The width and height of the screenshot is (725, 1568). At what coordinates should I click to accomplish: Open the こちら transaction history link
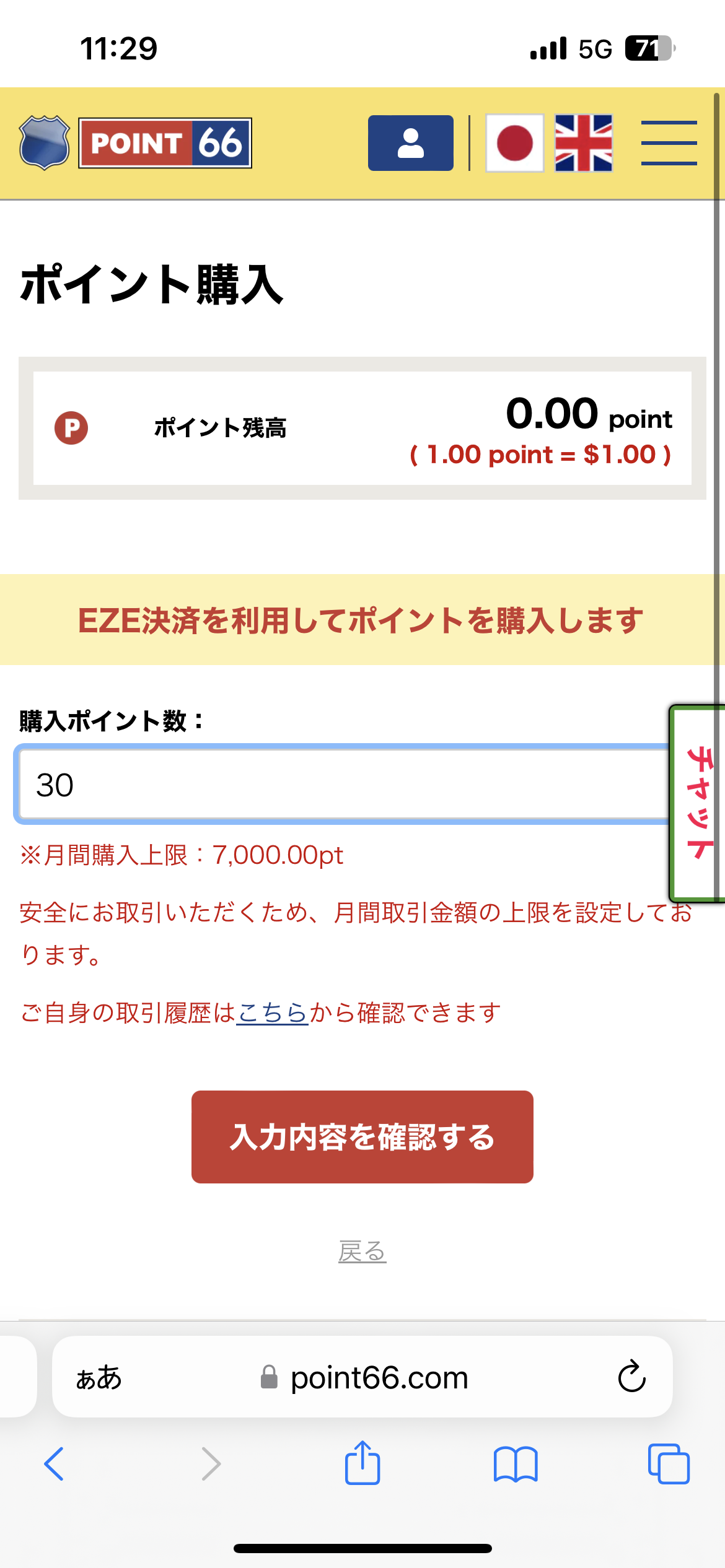click(273, 1013)
